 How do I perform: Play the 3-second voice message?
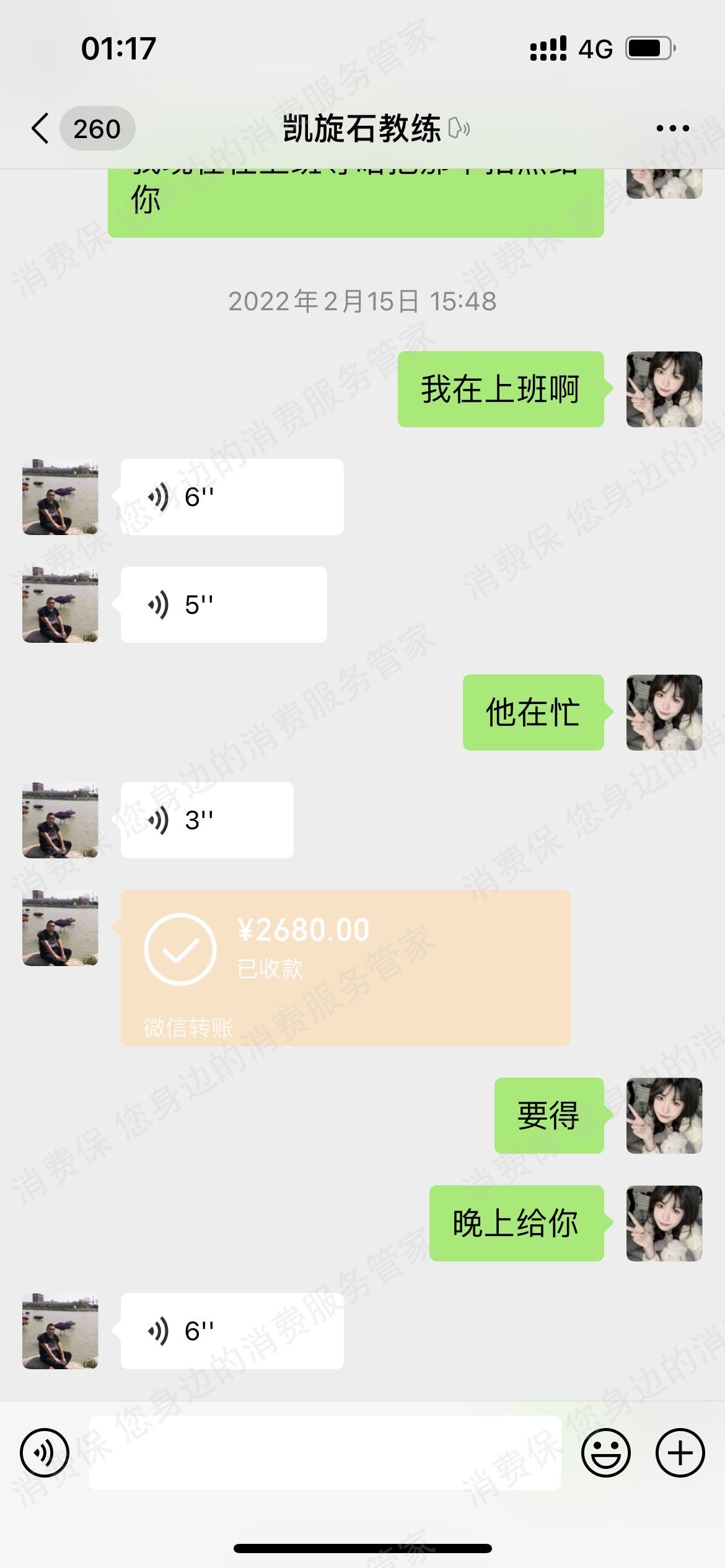206,820
